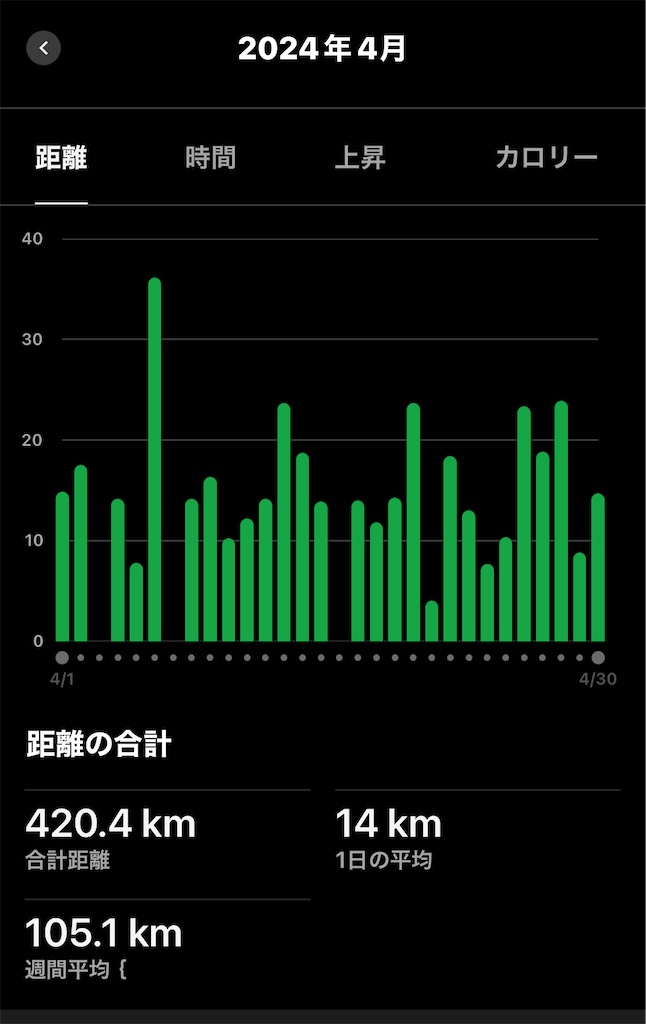The height and width of the screenshot is (1024, 646).
Task: Show the カロリー tab
Action: point(546,158)
